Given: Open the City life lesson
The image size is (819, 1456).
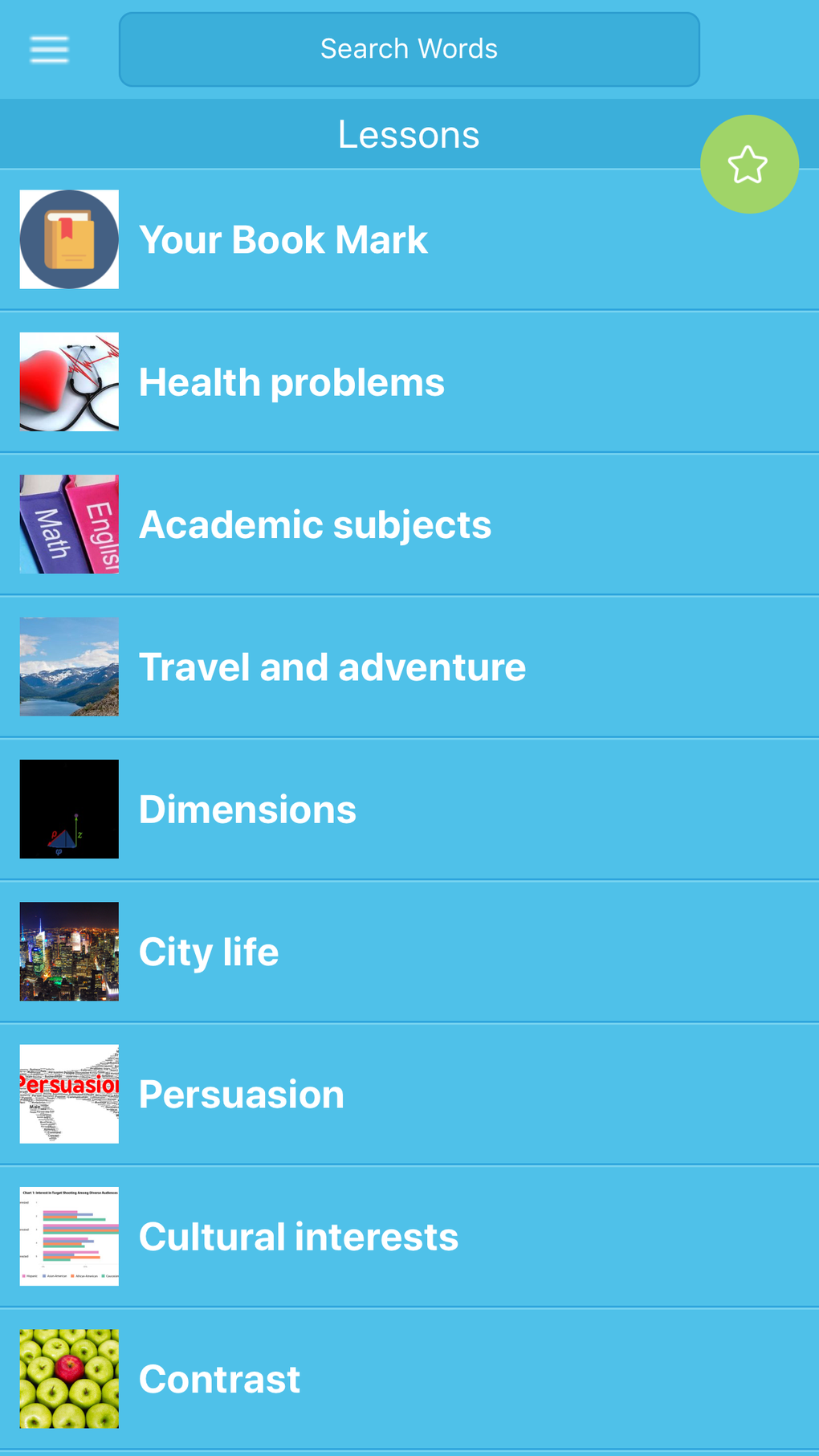Looking at the screenshot, I should (209, 952).
